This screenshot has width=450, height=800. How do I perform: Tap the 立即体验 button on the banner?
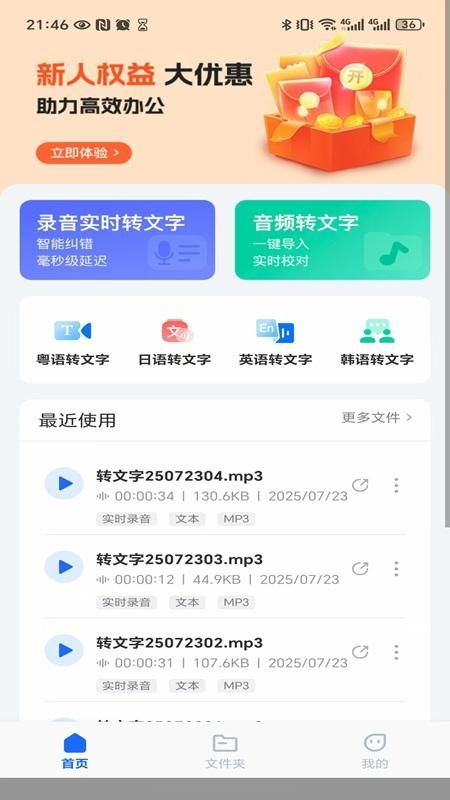(x=84, y=153)
